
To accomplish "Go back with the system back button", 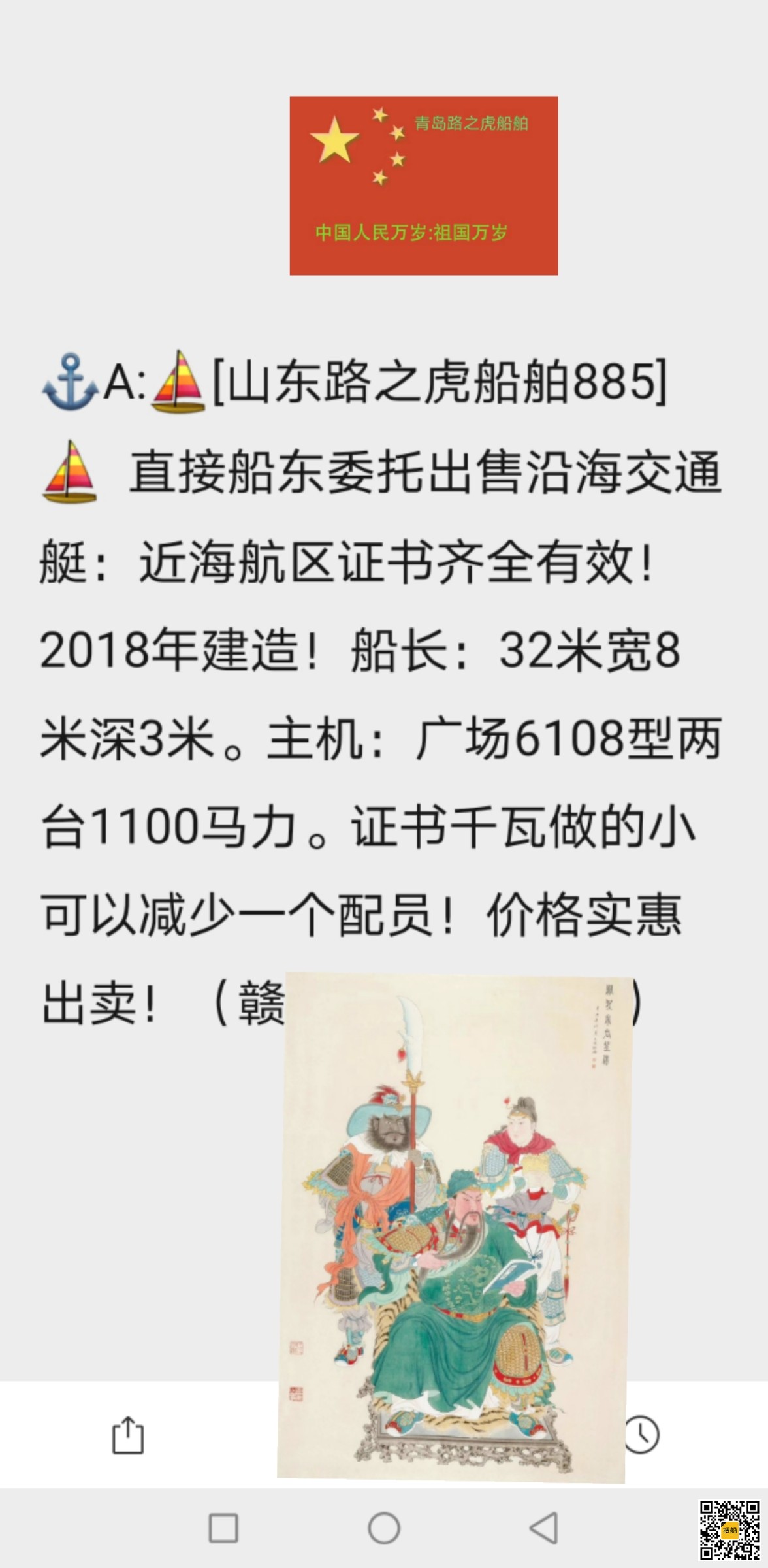I will coord(543,1528).
